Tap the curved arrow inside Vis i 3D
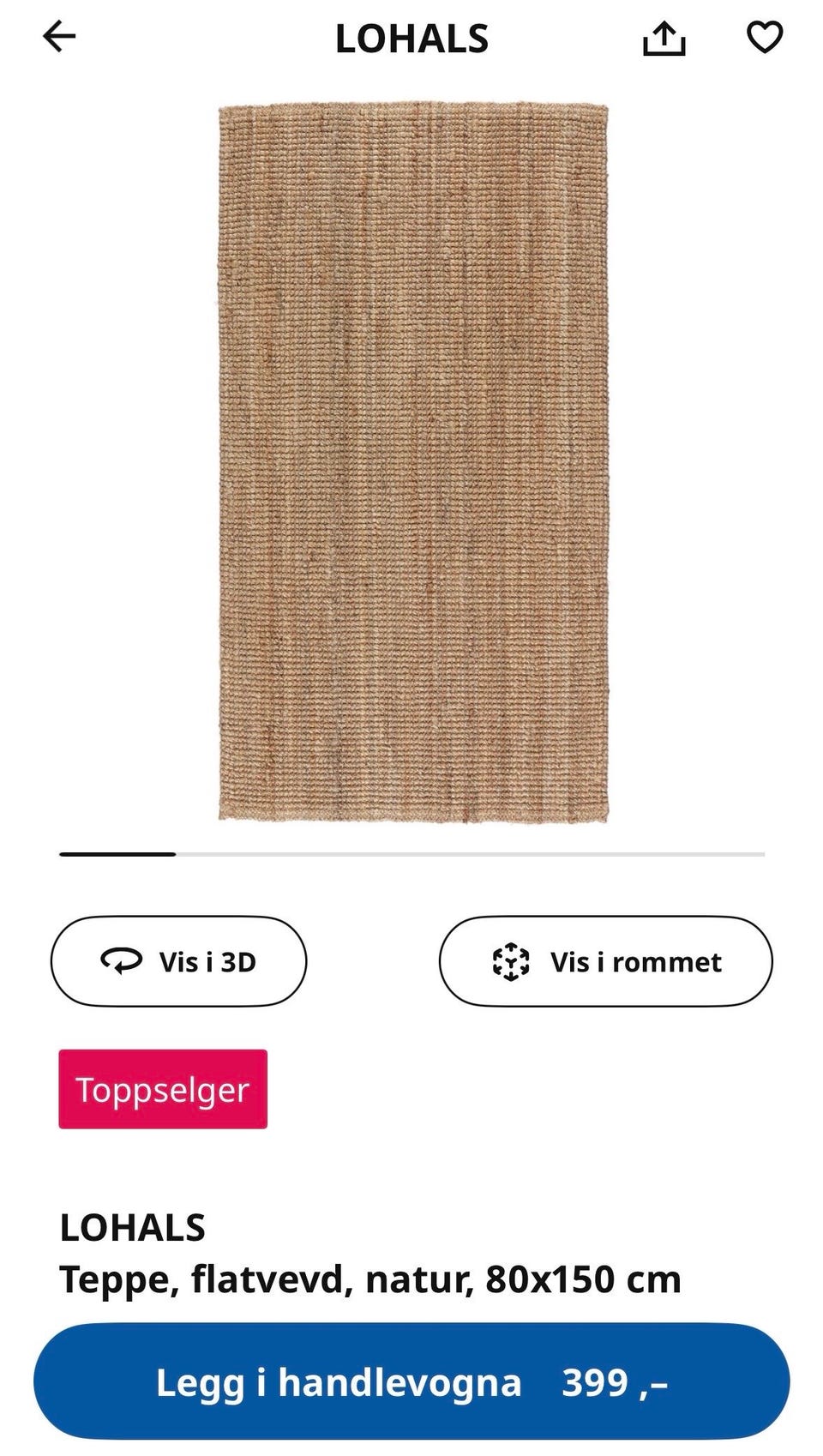 [x=121, y=960]
